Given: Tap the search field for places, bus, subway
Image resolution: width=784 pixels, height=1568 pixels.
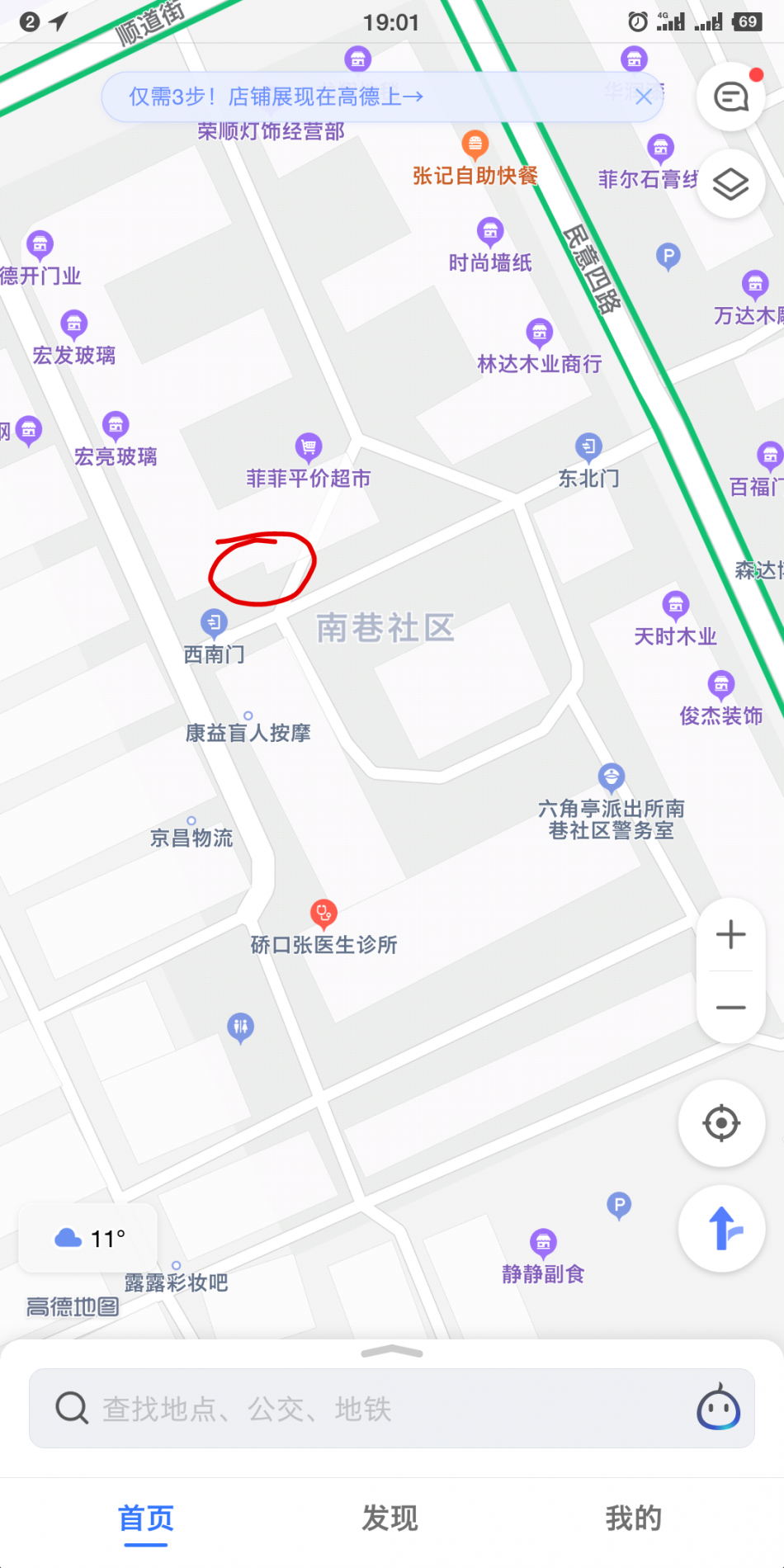Looking at the screenshot, I should coord(363,1409).
